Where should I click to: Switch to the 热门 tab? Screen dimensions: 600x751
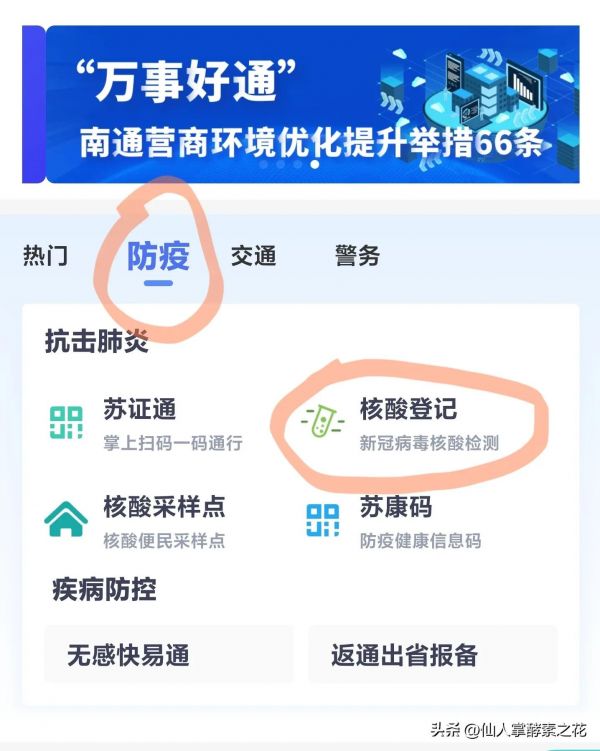pyautogui.click(x=46, y=256)
